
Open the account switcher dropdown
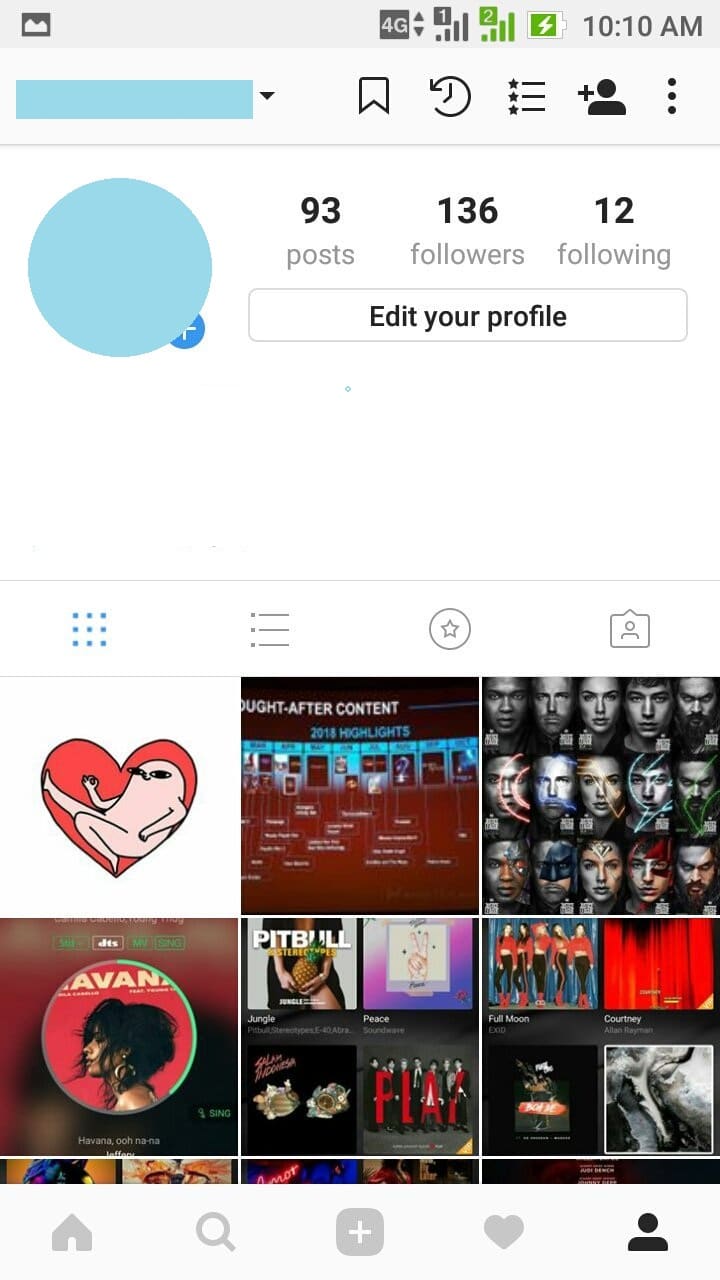click(266, 97)
